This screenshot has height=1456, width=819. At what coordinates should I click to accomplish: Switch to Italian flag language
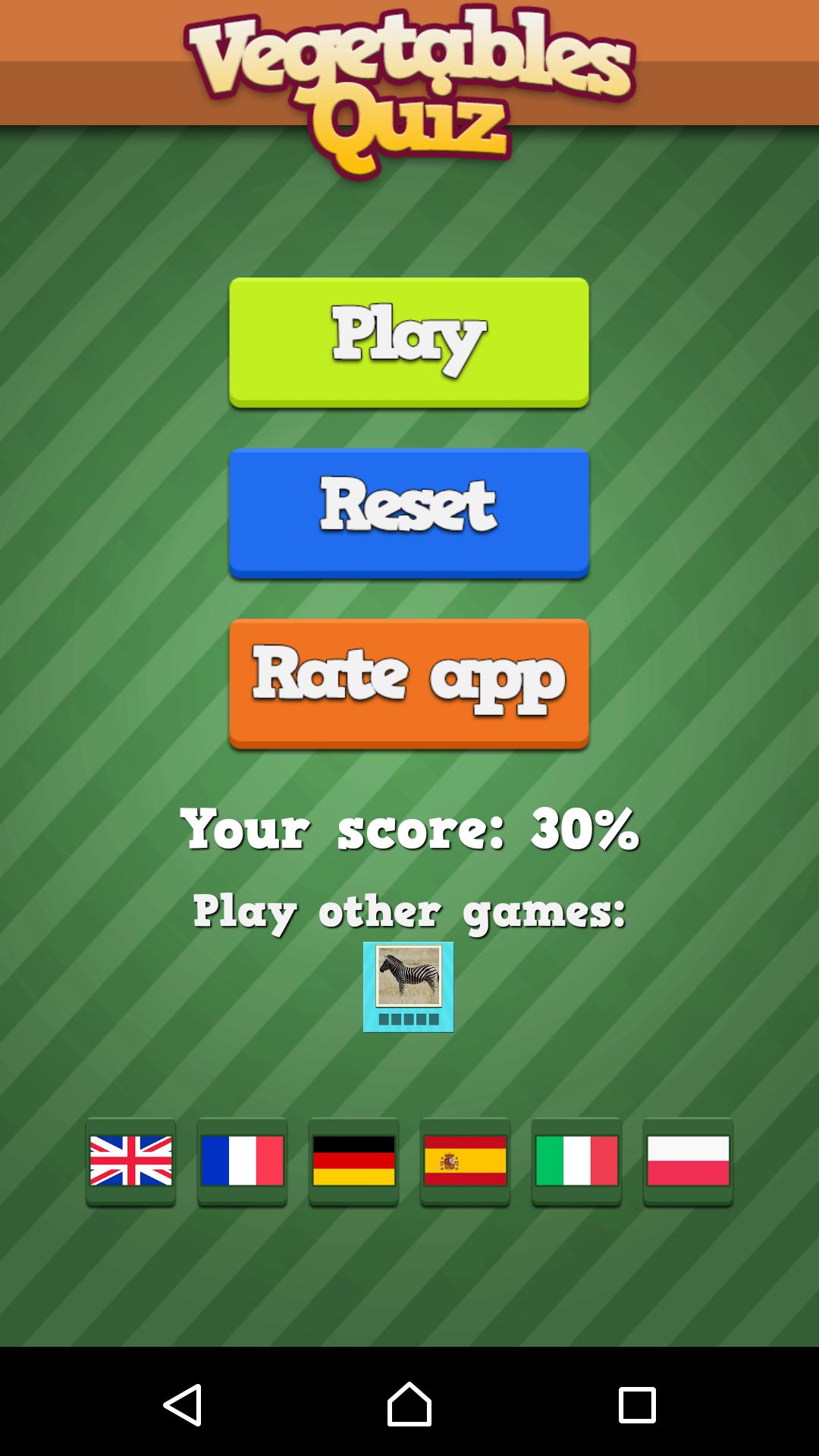click(576, 1160)
